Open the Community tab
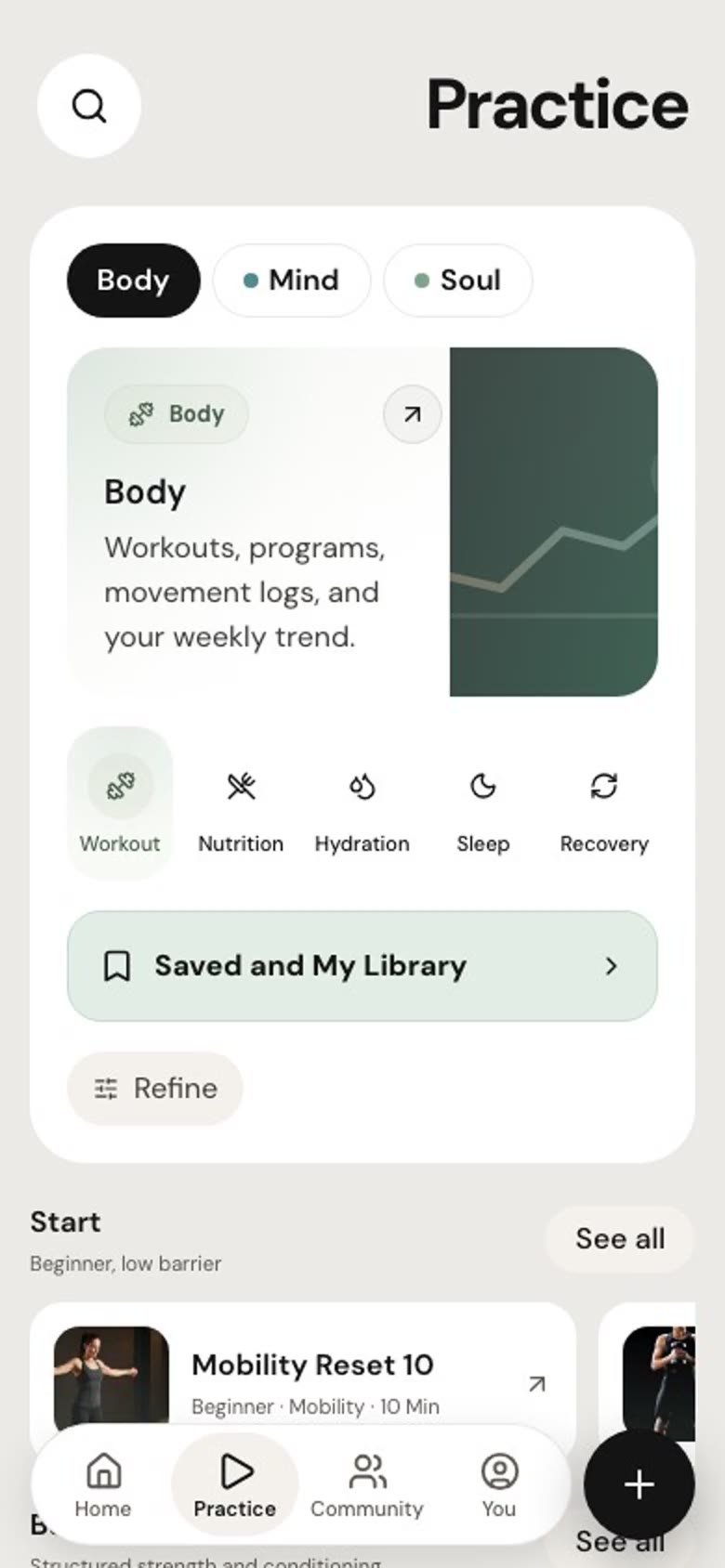This screenshot has height=1568, width=725. (x=367, y=1485)
